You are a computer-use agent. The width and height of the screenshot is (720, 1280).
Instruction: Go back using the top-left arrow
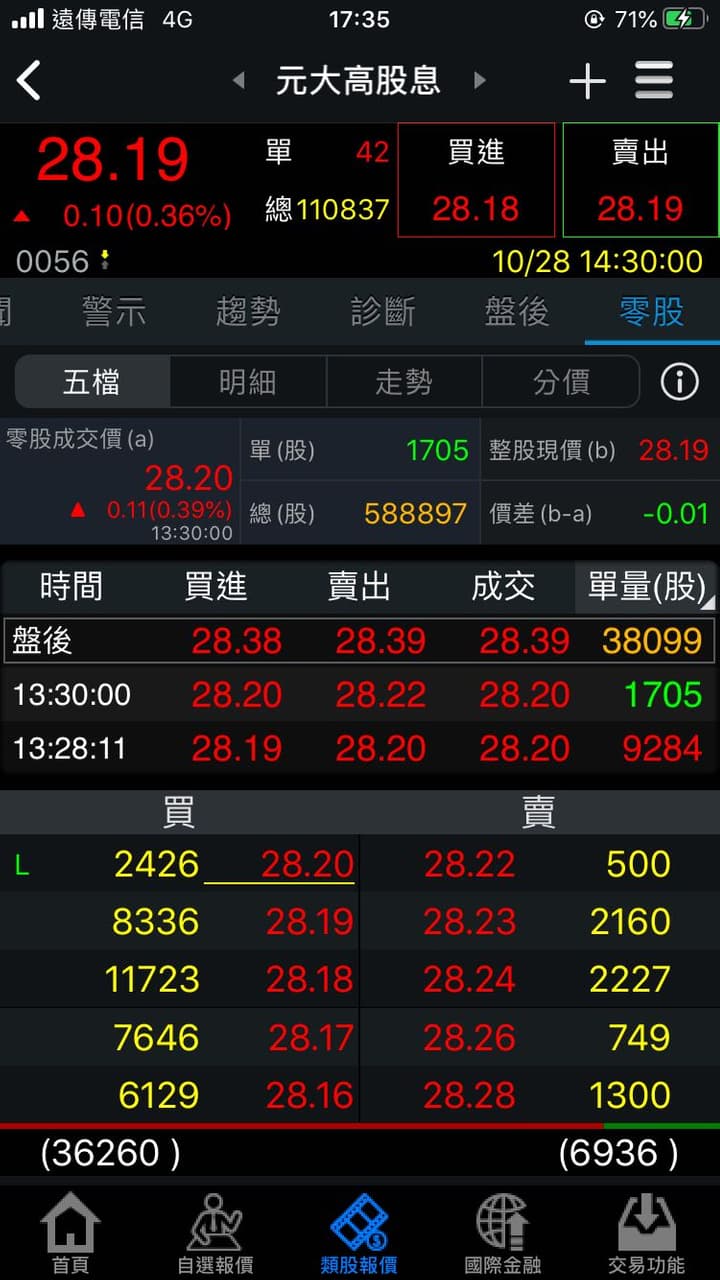(x=30, y=81)
